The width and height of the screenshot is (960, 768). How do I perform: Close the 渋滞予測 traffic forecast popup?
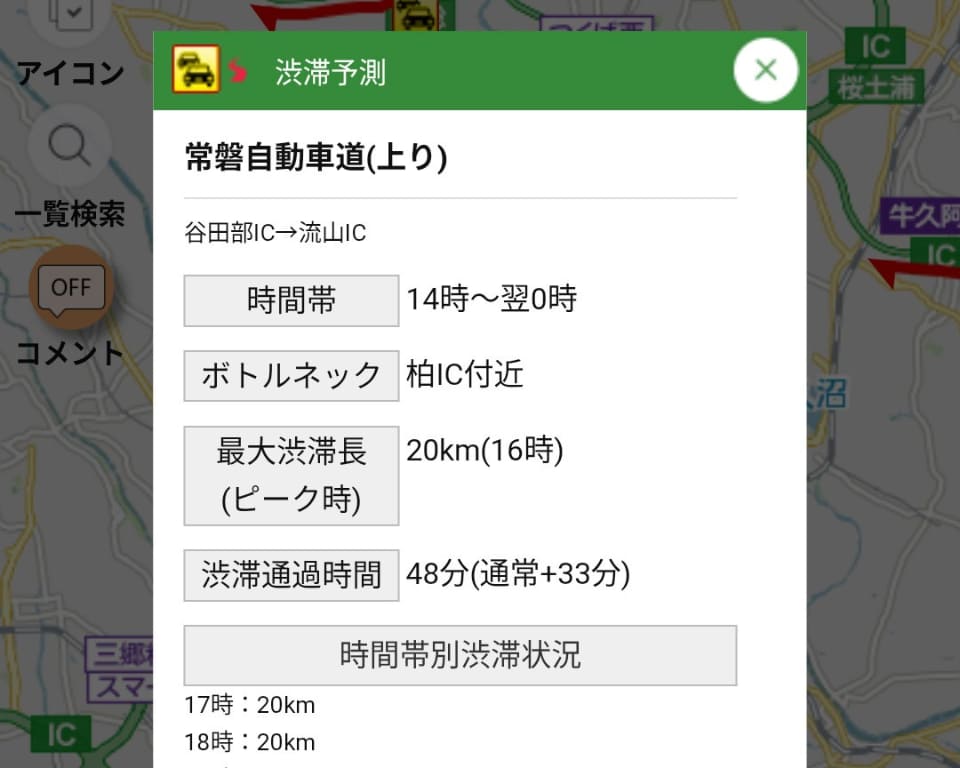click(x=765, y=70)
